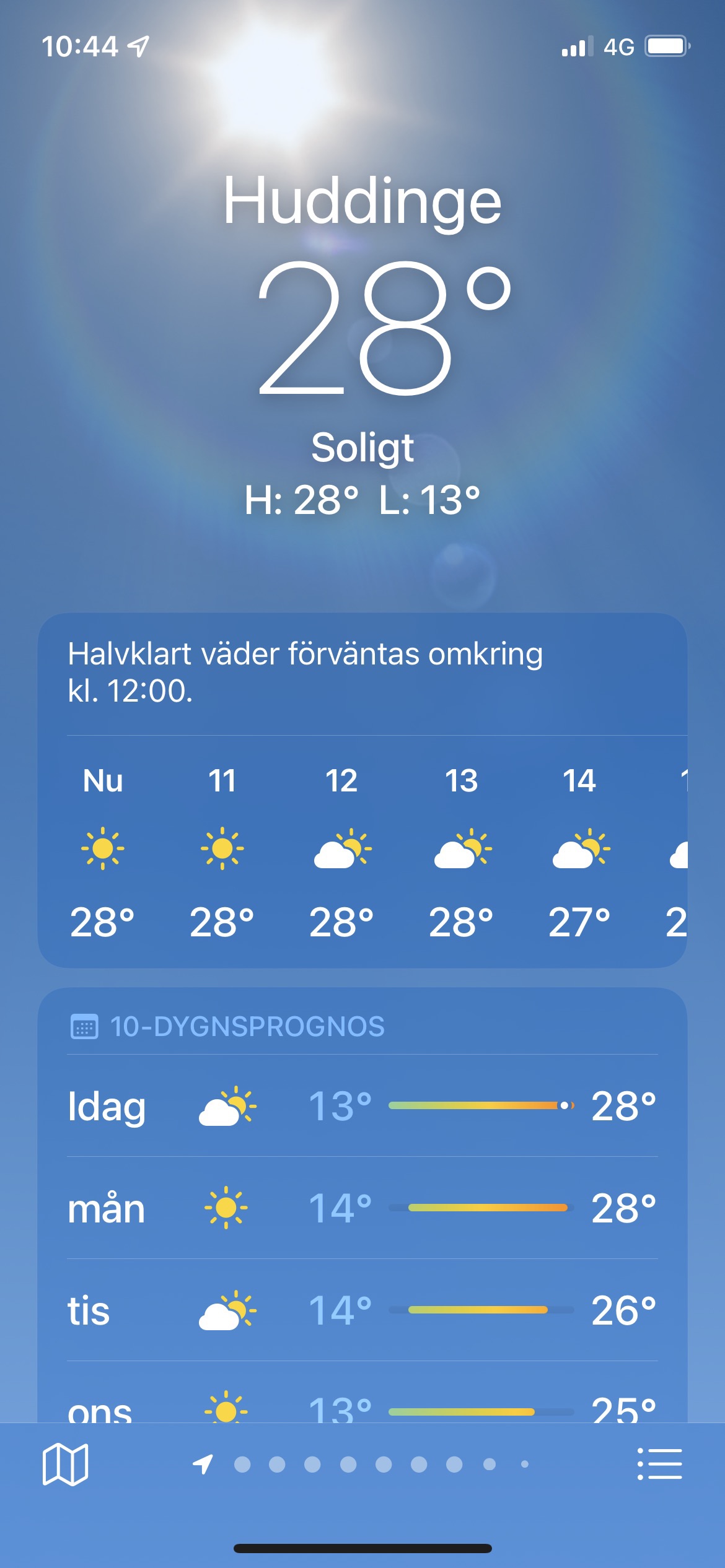Open Idag row in 10-day forecast
725x1568 pixels.
tap(362, 1106)
